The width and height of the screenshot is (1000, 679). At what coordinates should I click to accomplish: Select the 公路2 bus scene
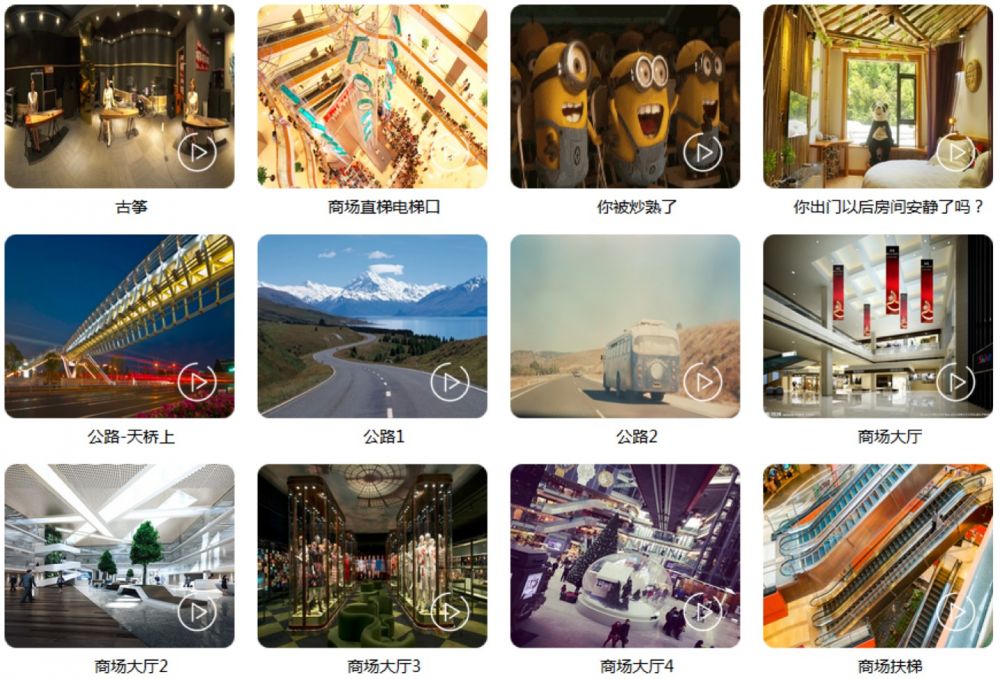(625, 326)
